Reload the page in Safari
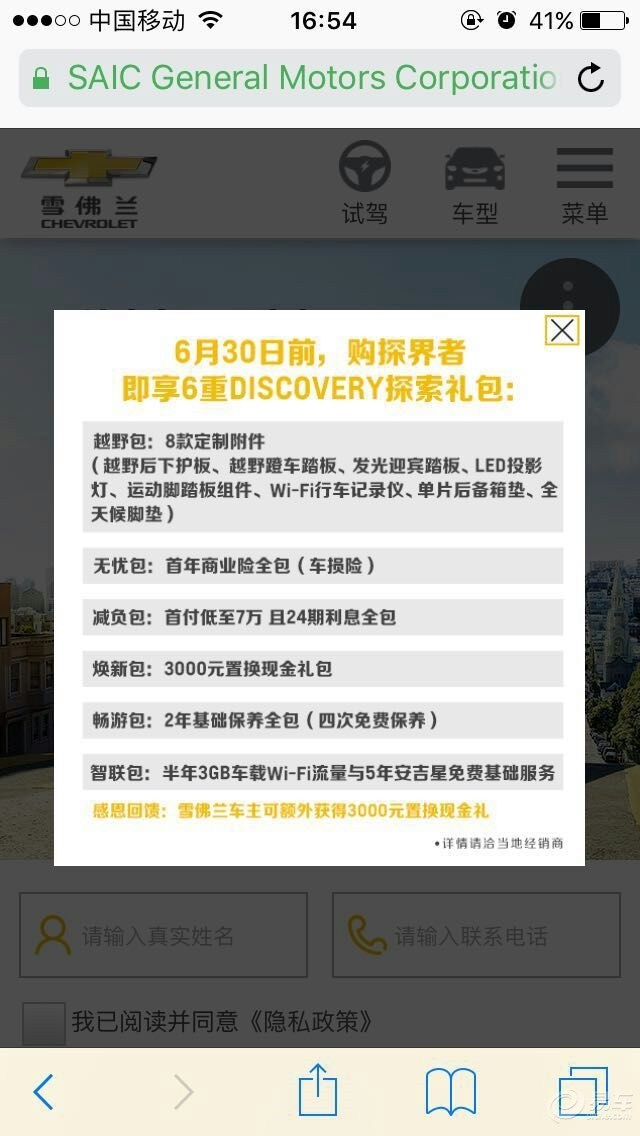The width and height of the screenshot is (640, 1136). pyautogui.click(x=591, y=78)
